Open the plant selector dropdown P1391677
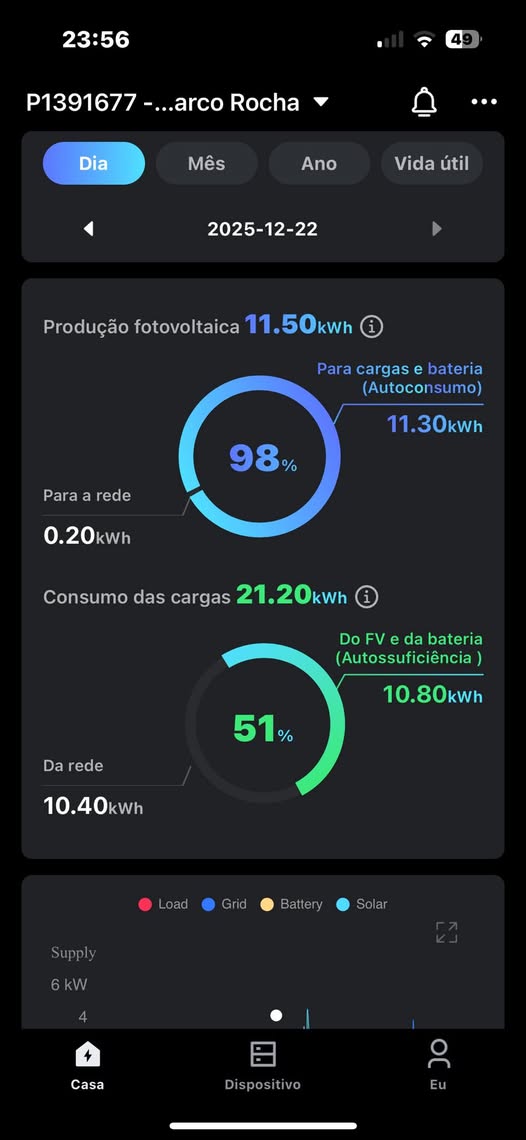Viewport: 526px width, 1140px height. click(178, 103)
